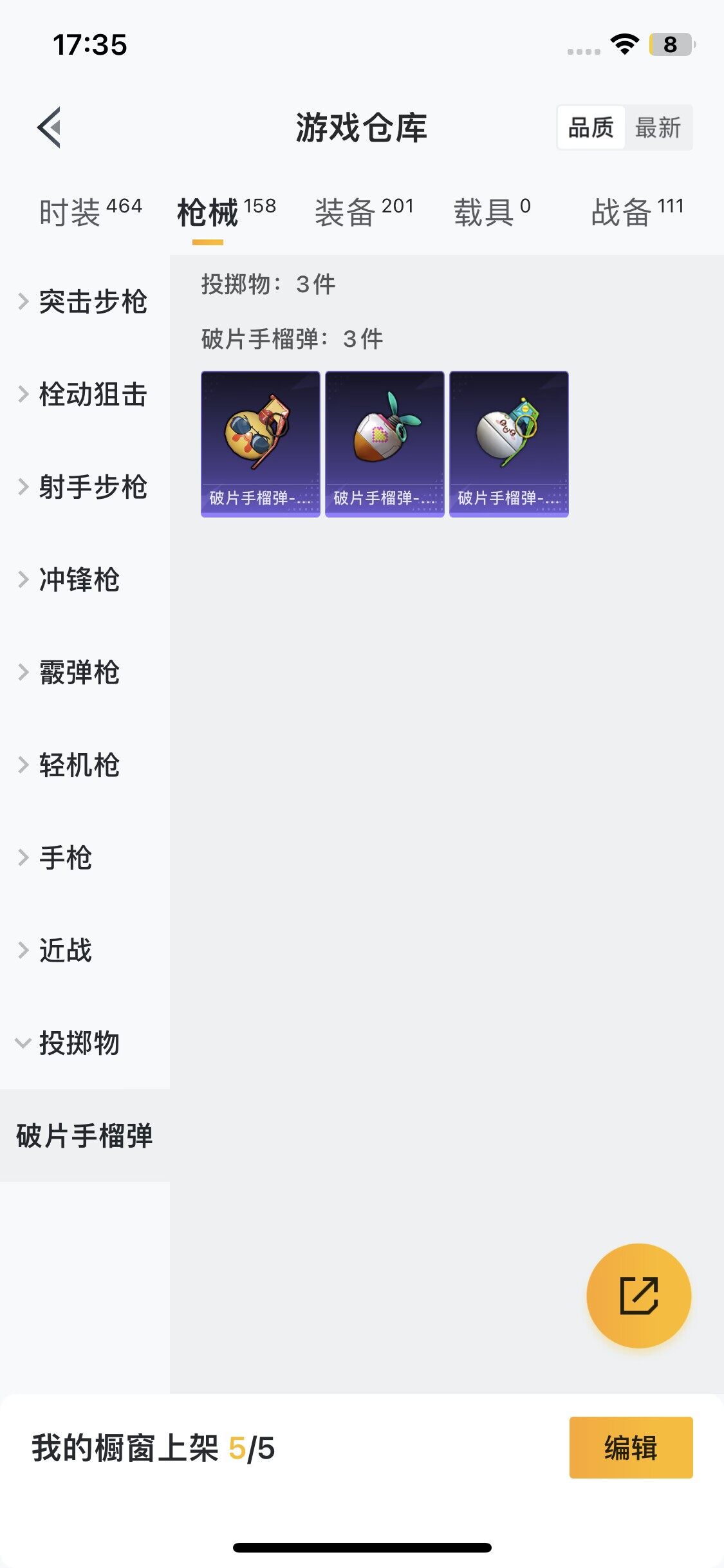This screenshot has width=724, height=1568.
Task: Switch to the 装备 tab
Action: 364,212
